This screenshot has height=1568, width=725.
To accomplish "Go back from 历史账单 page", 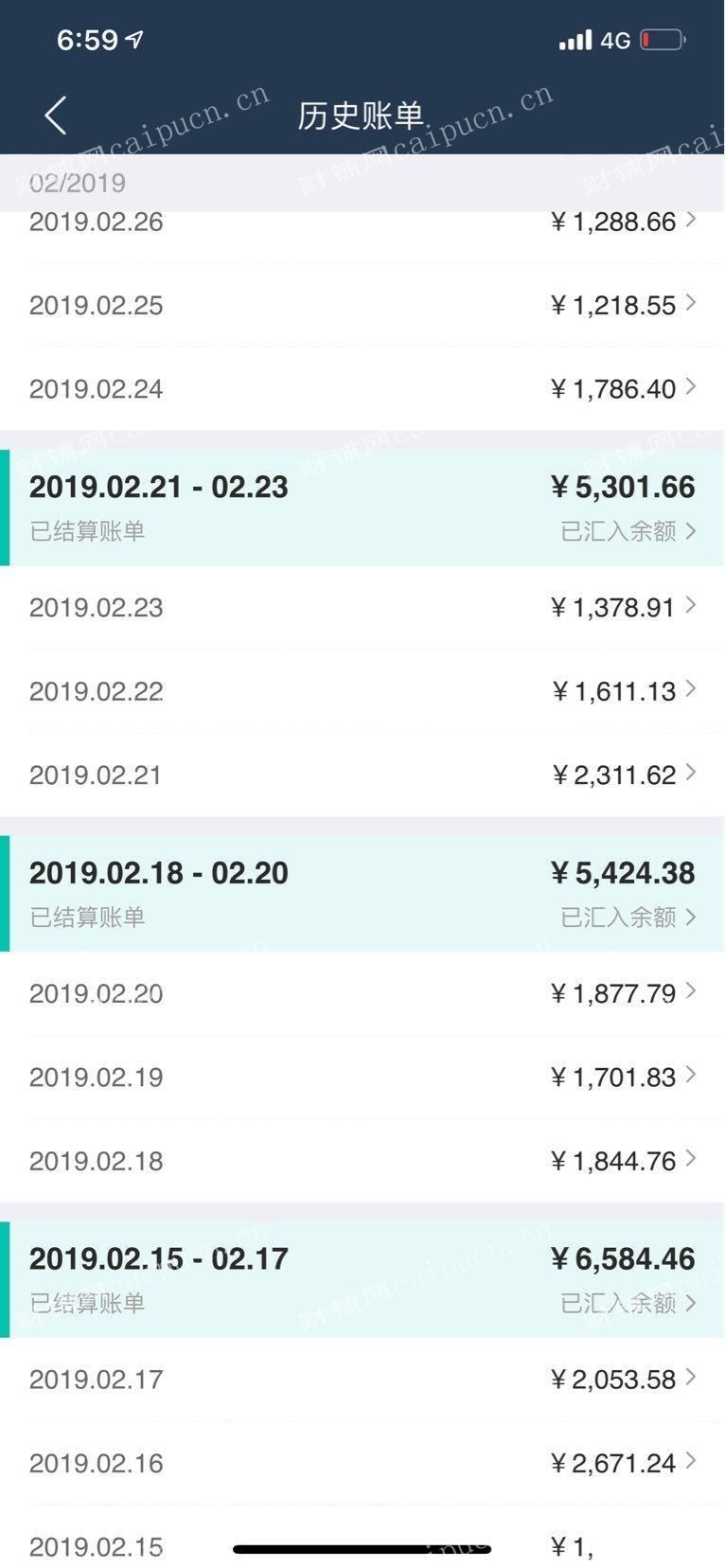I will [x=55, y=116].
